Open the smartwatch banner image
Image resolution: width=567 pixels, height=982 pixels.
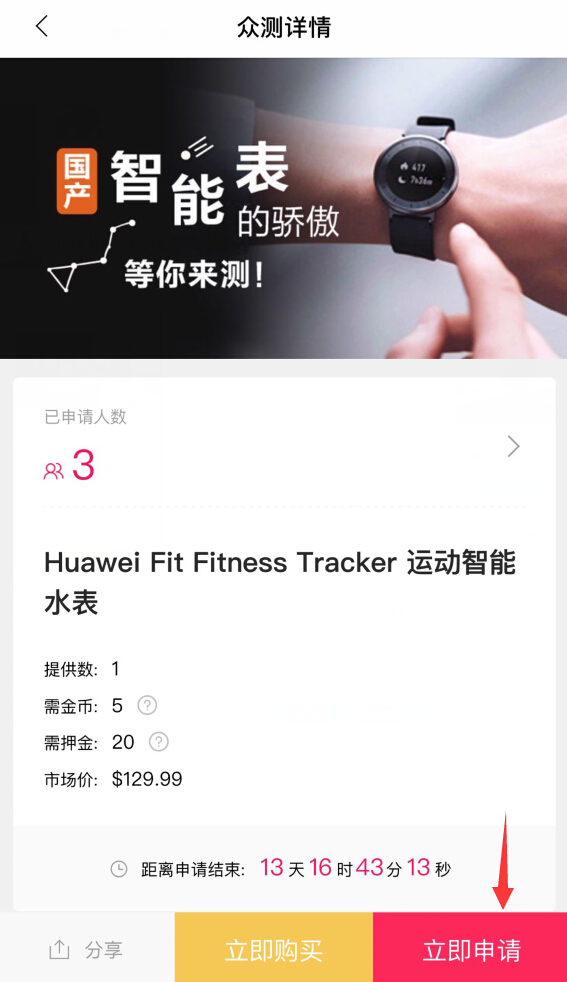click(283, 208)
